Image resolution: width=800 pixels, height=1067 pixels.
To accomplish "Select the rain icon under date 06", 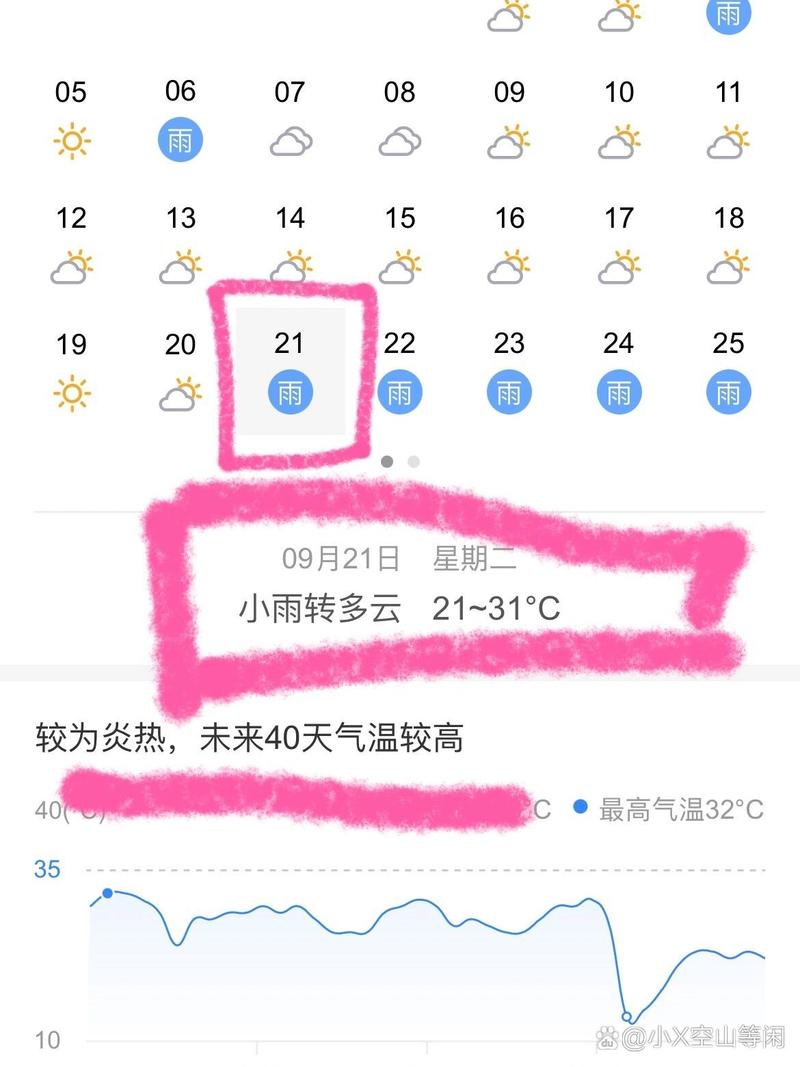I will [x=179, y=140].
